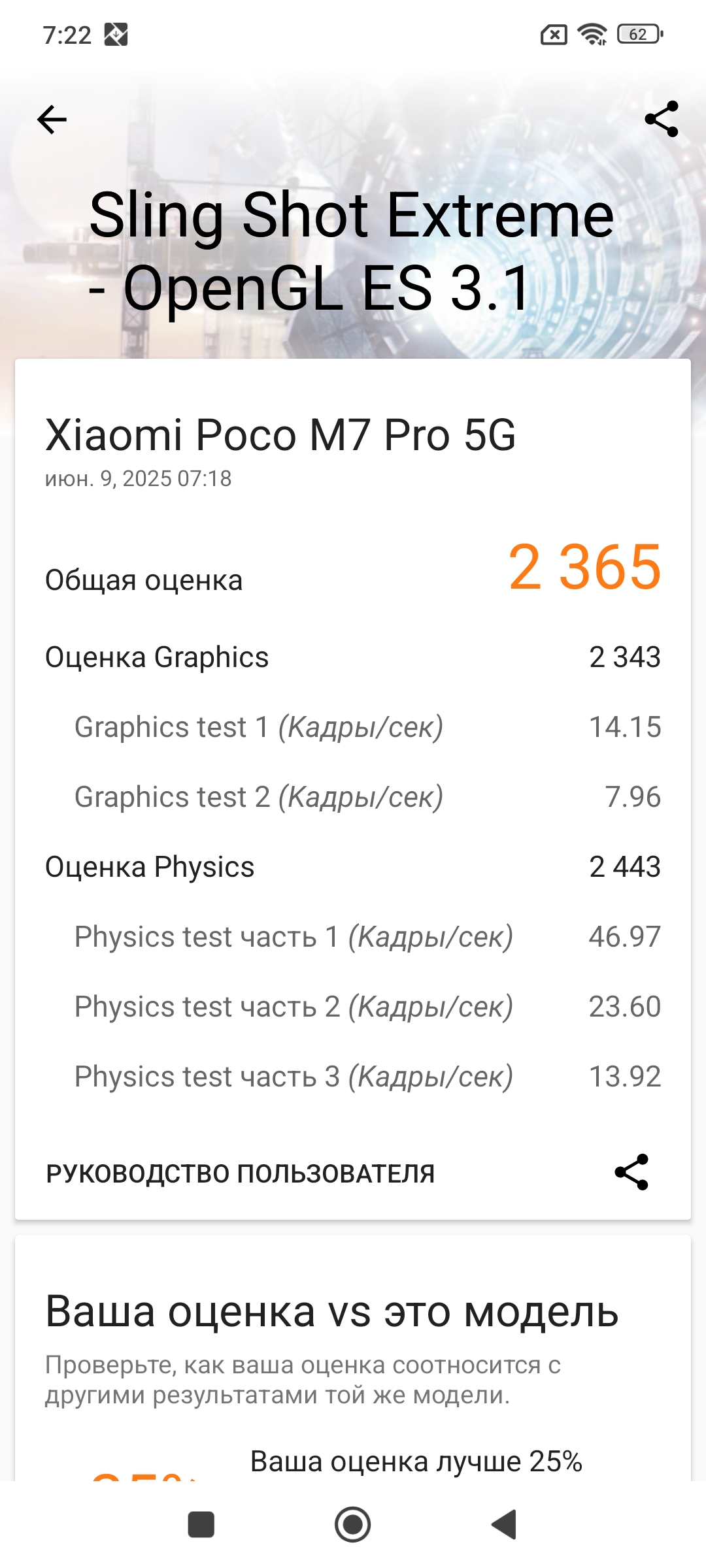Share the score card via bottom share icon

(631, 1172)
